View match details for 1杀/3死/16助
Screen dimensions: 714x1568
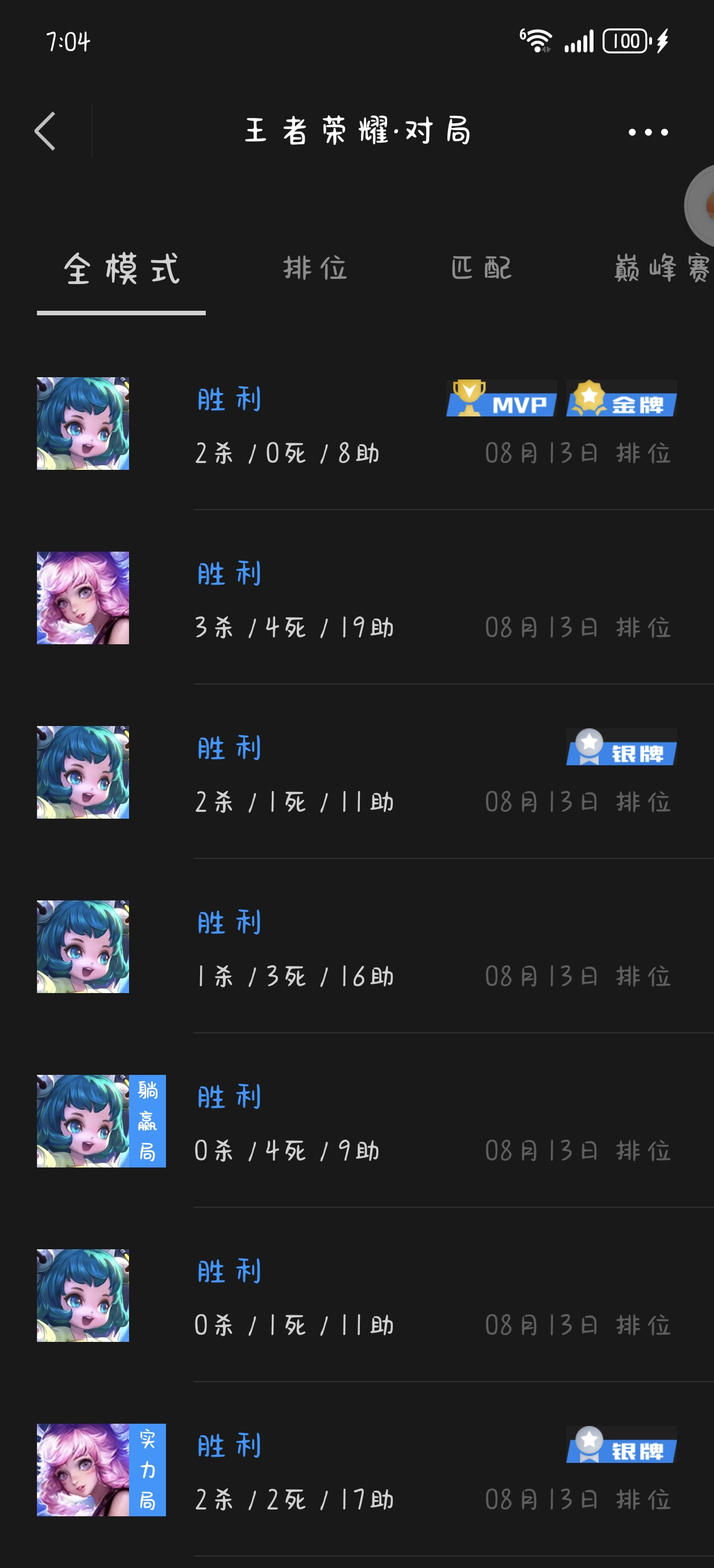pos(366,948)
